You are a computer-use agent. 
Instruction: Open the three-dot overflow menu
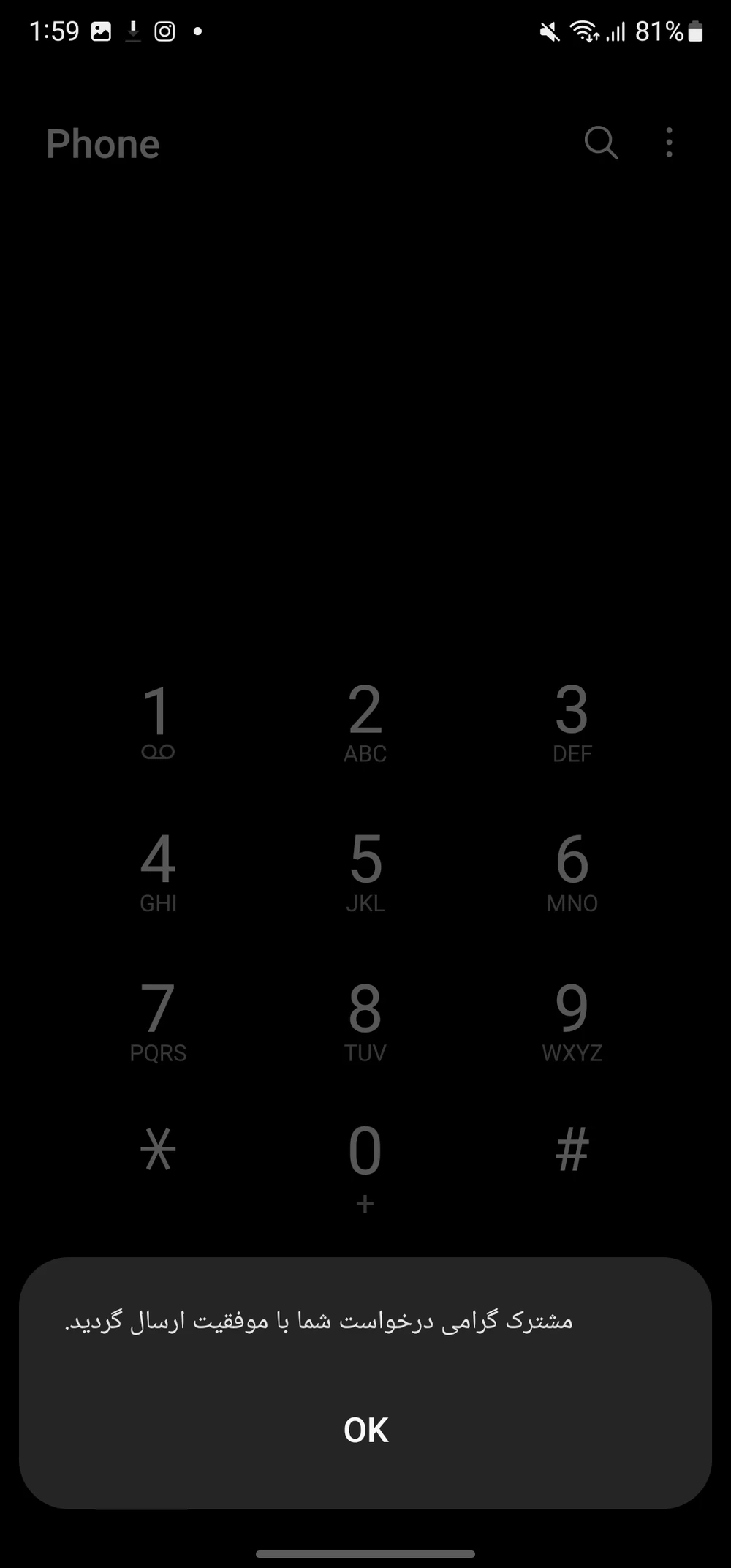[669, 142]
